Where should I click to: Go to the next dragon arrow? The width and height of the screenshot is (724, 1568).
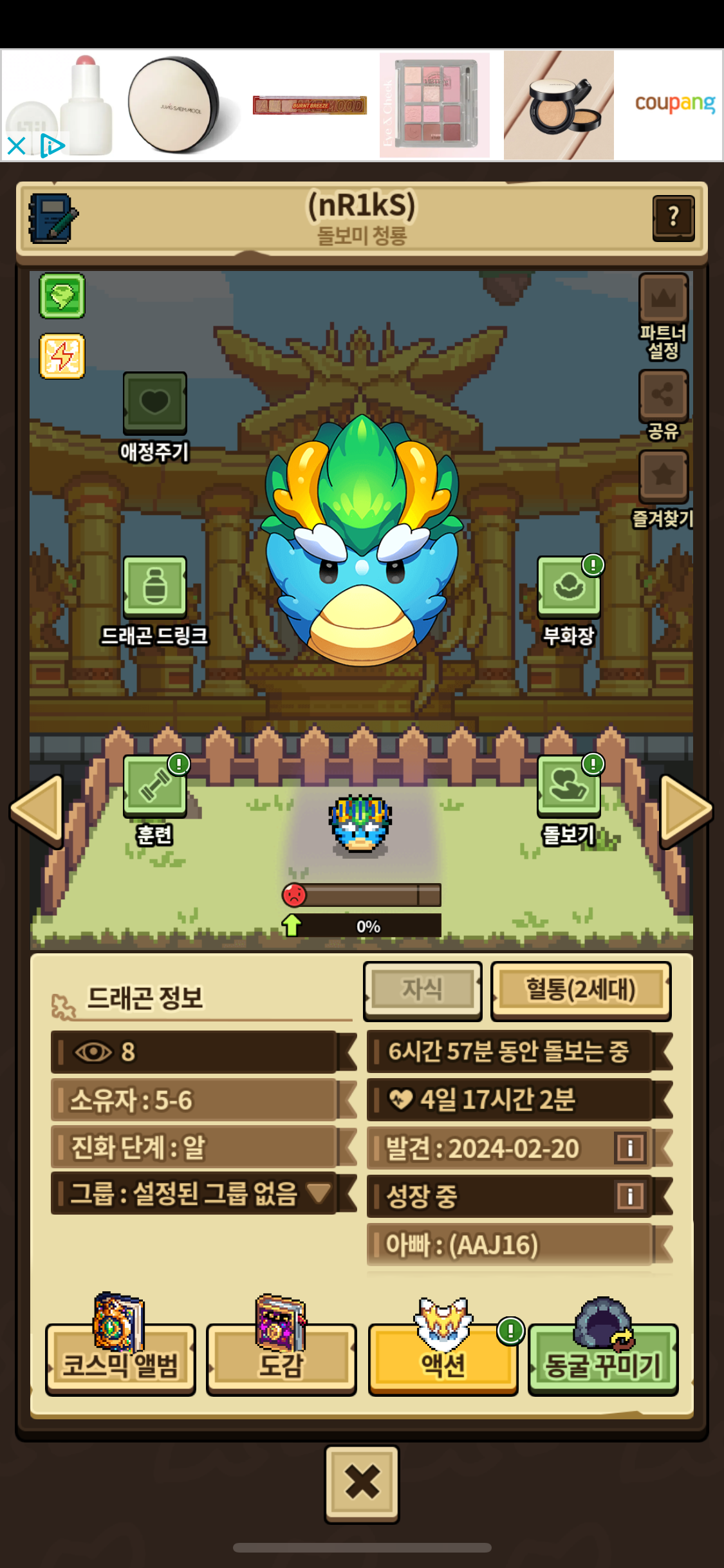click(687, 810)
